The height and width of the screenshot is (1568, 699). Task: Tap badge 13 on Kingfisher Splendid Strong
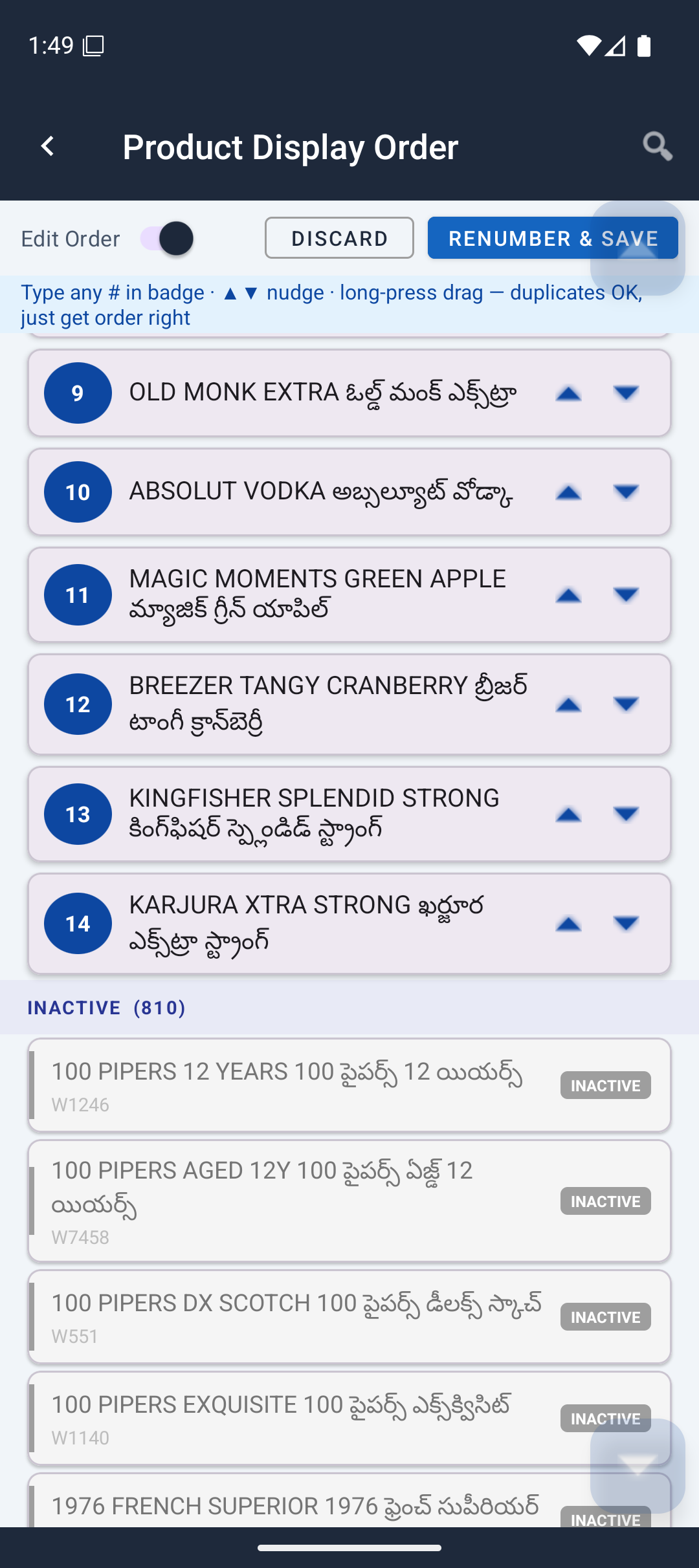(78, 814)
